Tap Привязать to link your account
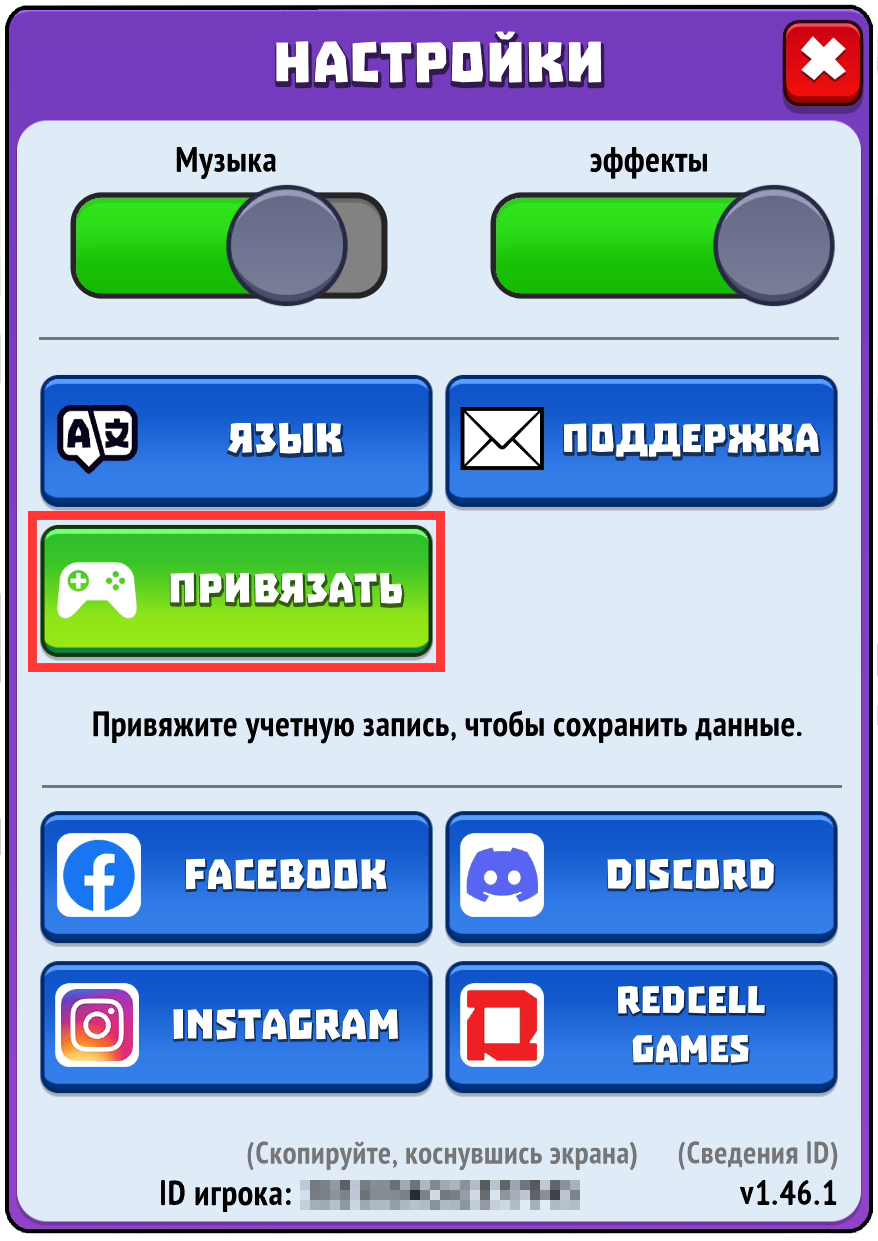 click(236, 590)
